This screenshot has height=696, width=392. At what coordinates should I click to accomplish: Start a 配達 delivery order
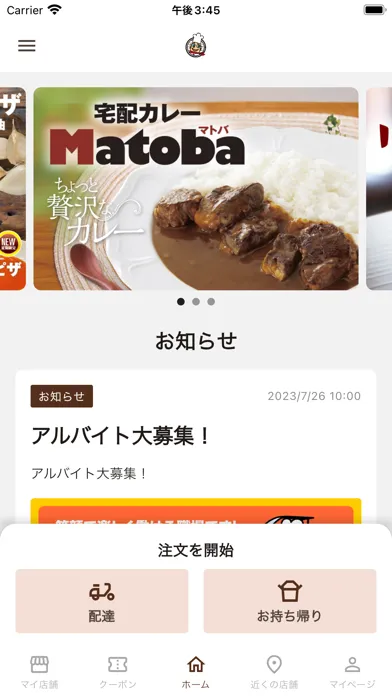(x=102, y=601)
